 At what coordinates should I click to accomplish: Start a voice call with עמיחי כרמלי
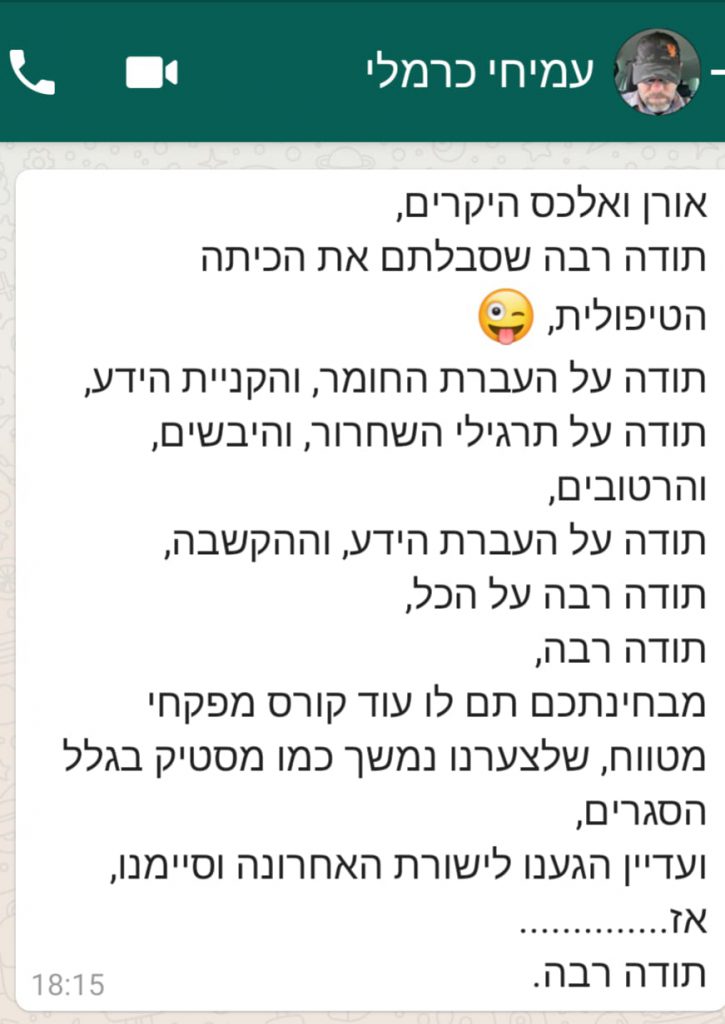pyautogui.click(x=33, y=72)
